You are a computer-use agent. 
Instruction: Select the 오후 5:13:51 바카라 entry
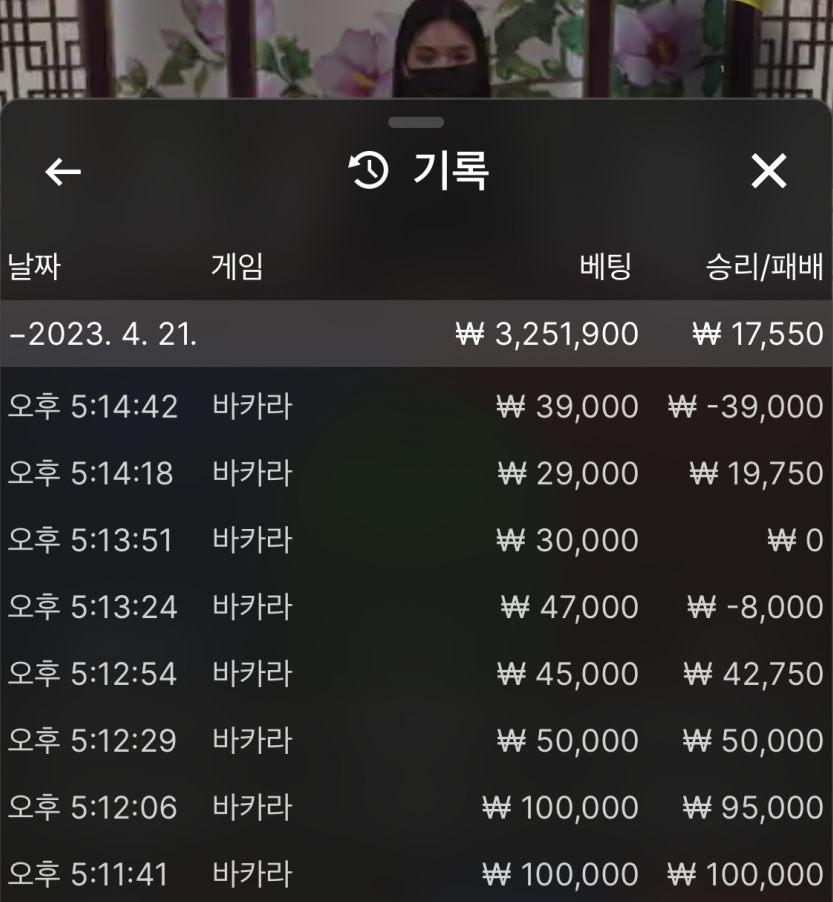tap(416, 540)
